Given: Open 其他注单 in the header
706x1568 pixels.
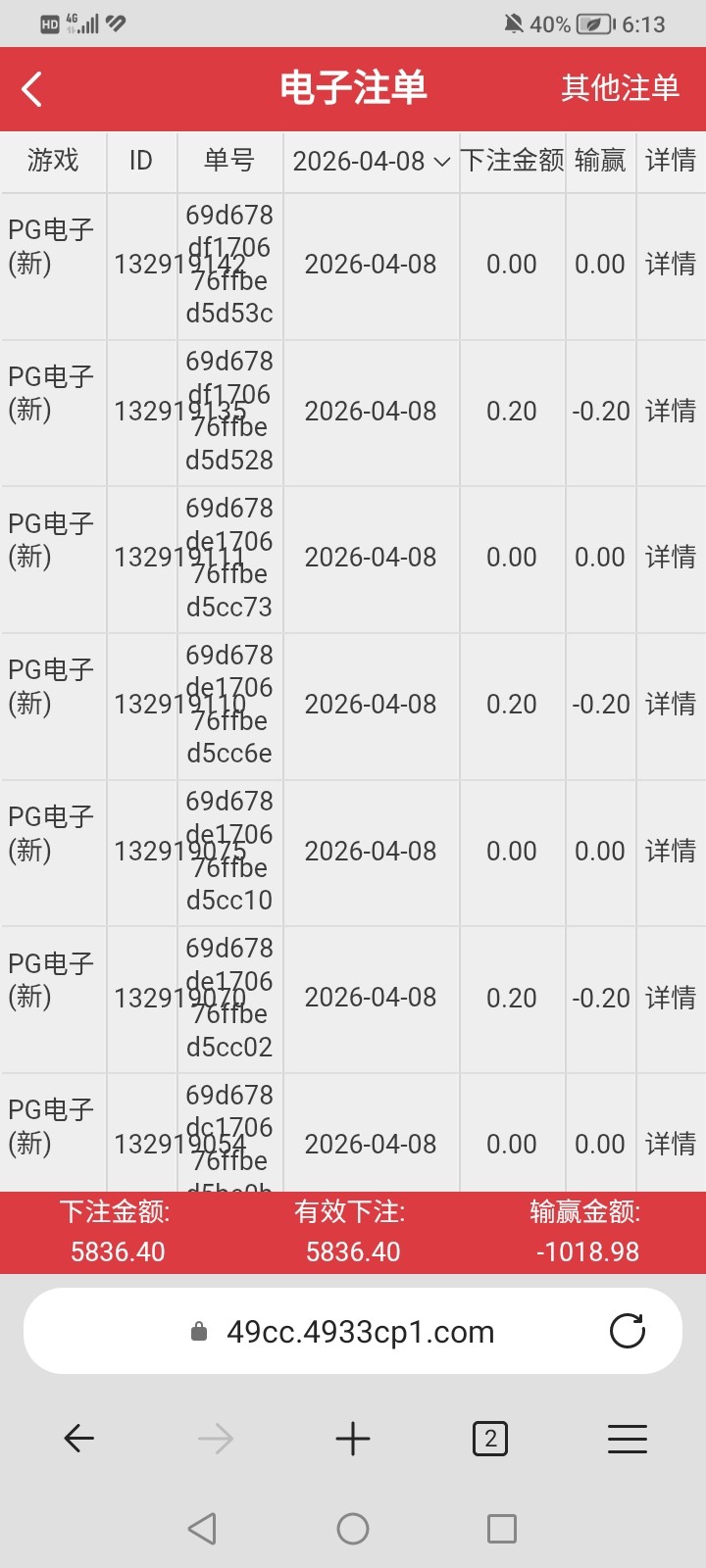Looking at the screenshot, I should 620,88.
